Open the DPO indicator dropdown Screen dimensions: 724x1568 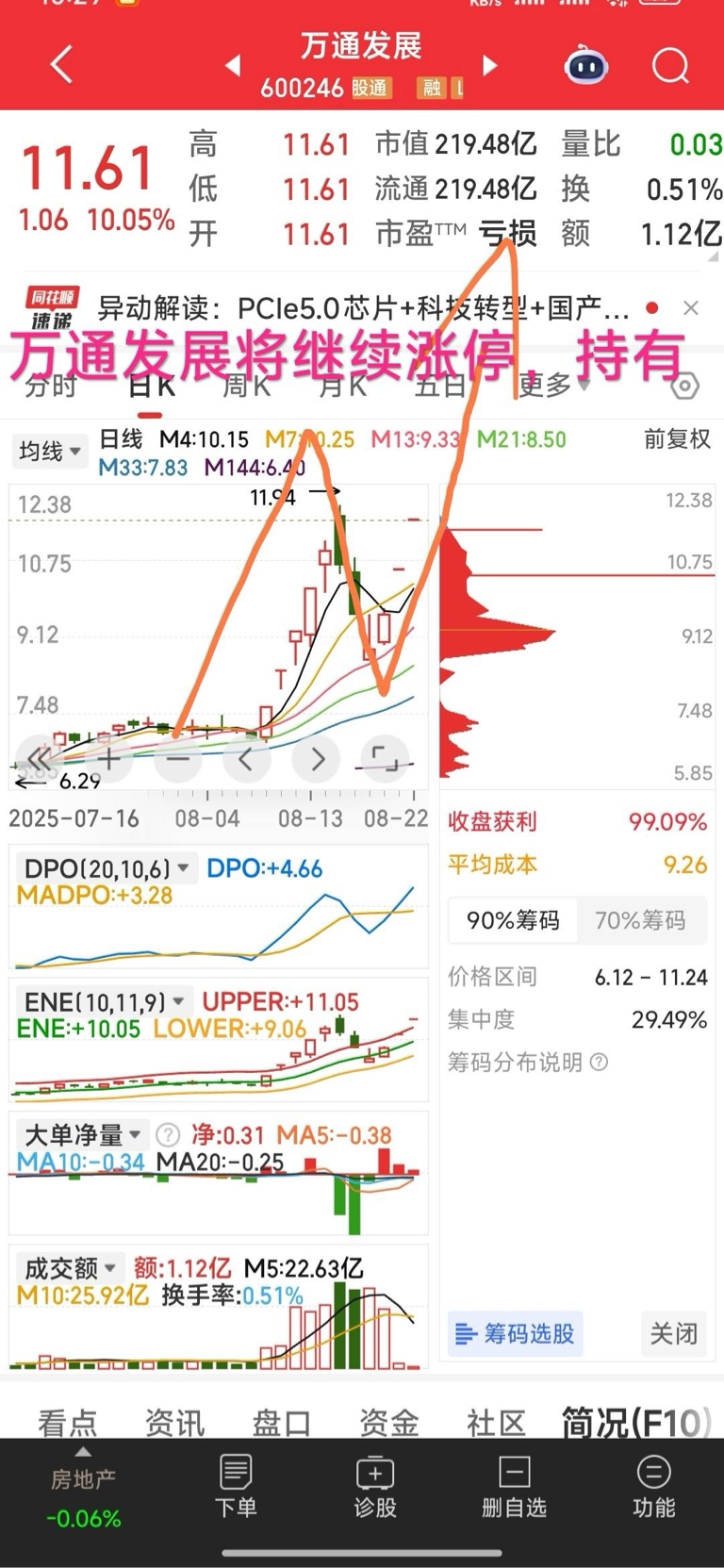(107, 868)
